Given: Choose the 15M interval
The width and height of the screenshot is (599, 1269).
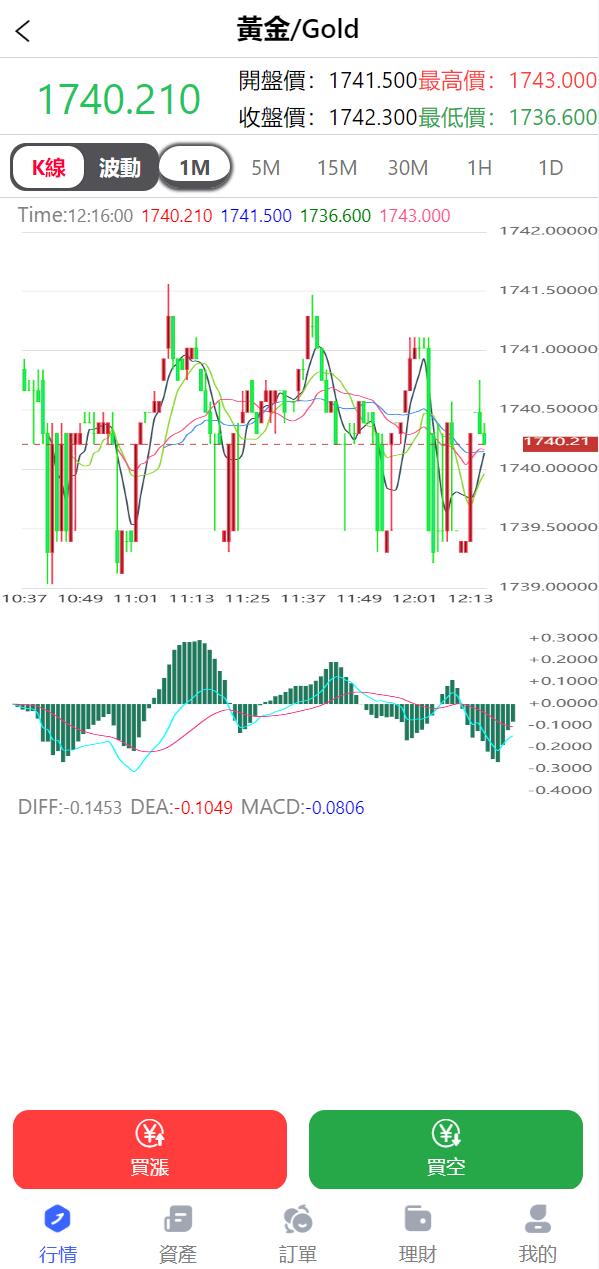Looking at the screenshot, I should pyautogui.click(x=337, y=167).
